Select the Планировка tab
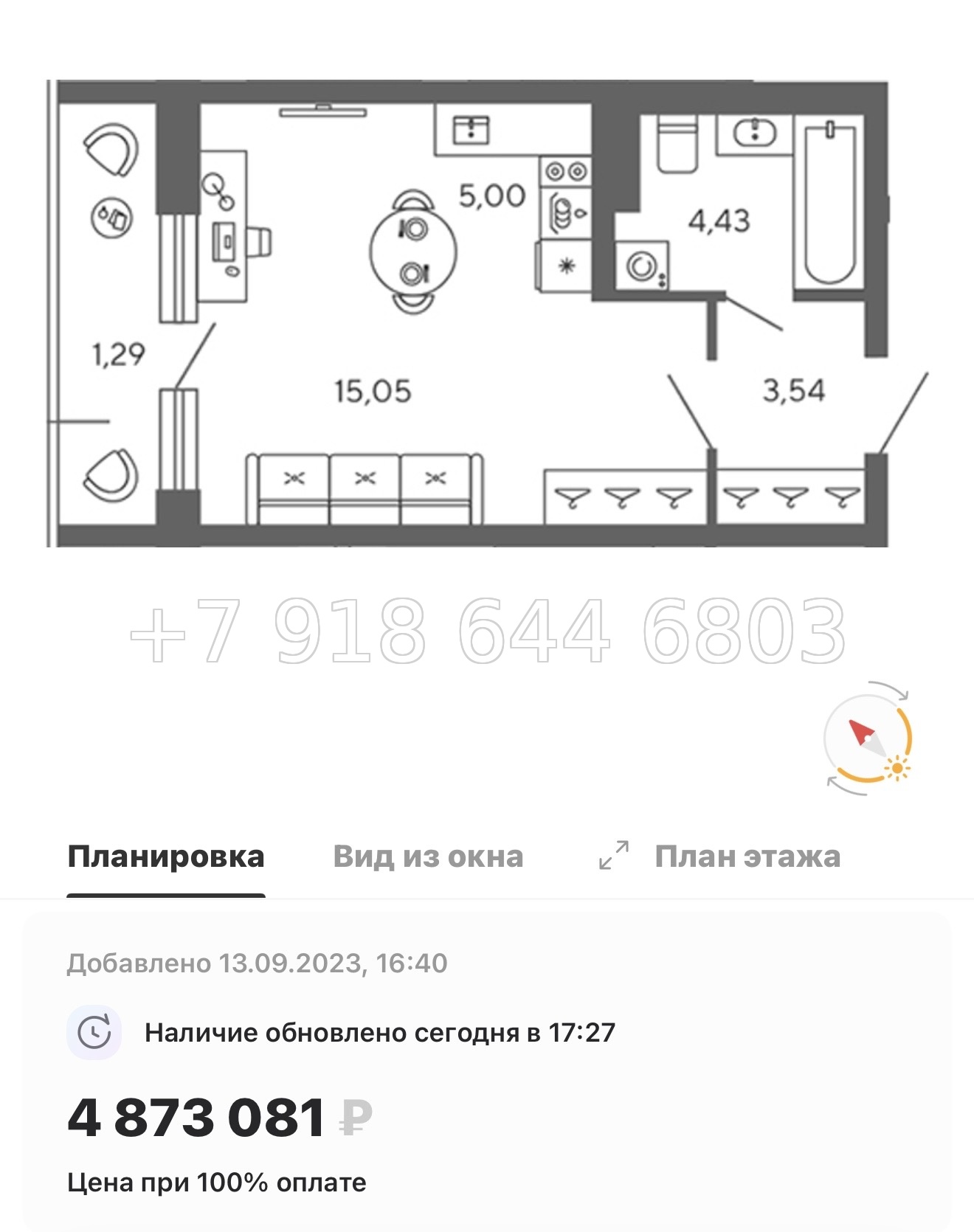This screenshot has height=1232, width=974. (166, 856)
